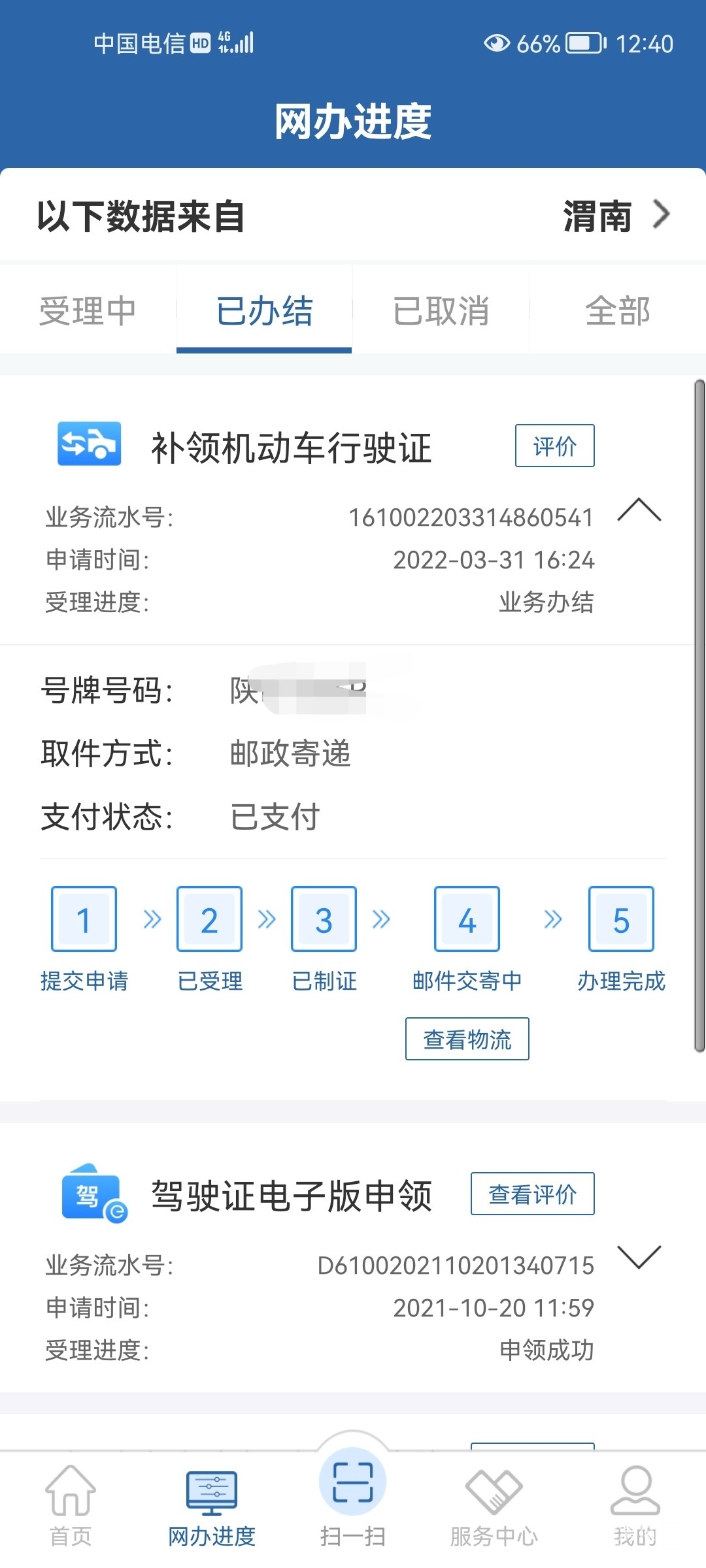Screen dimensions: 706x1568
Task: Open the 已取消 tab
Action: point(441,311)
